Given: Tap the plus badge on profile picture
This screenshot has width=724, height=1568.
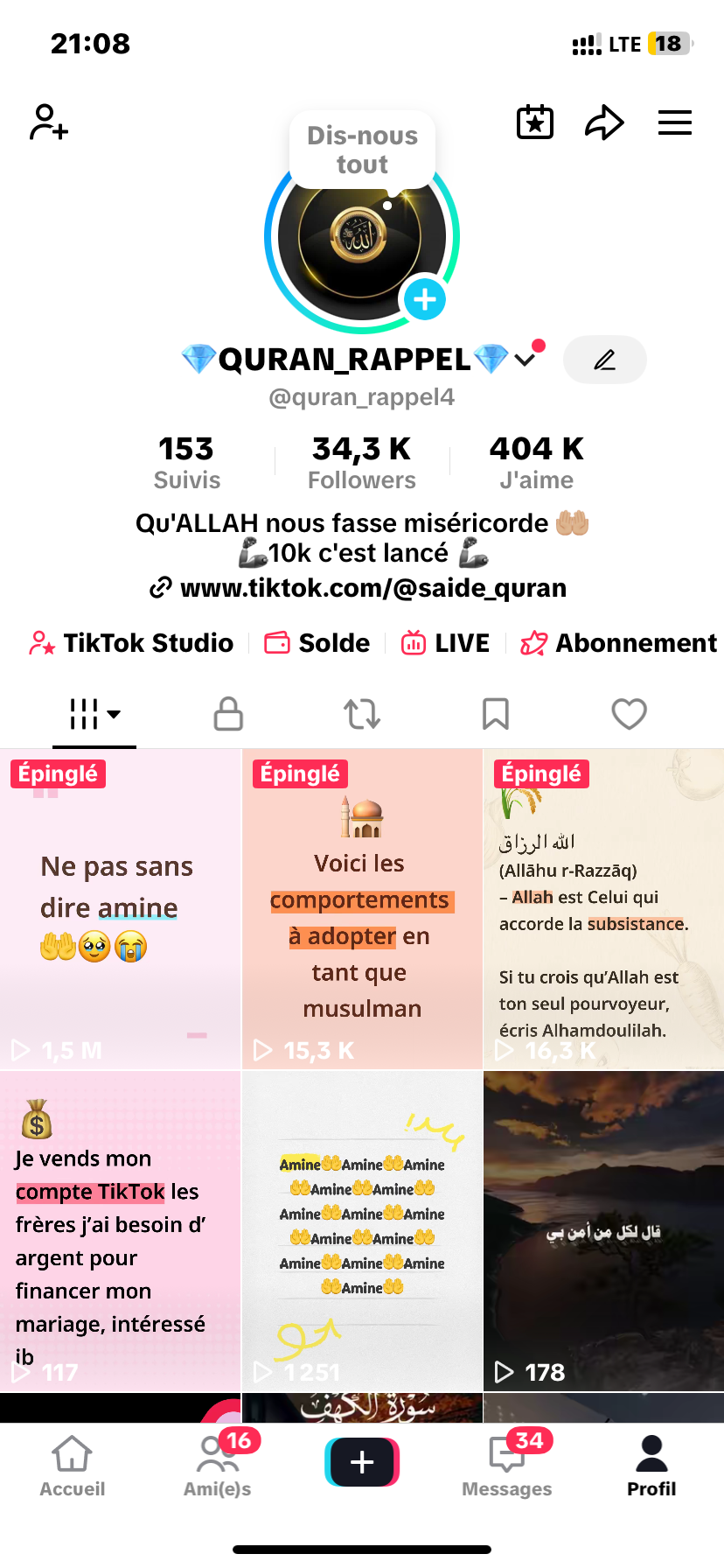Looking at the screenshot, I should tap(425, 300).
